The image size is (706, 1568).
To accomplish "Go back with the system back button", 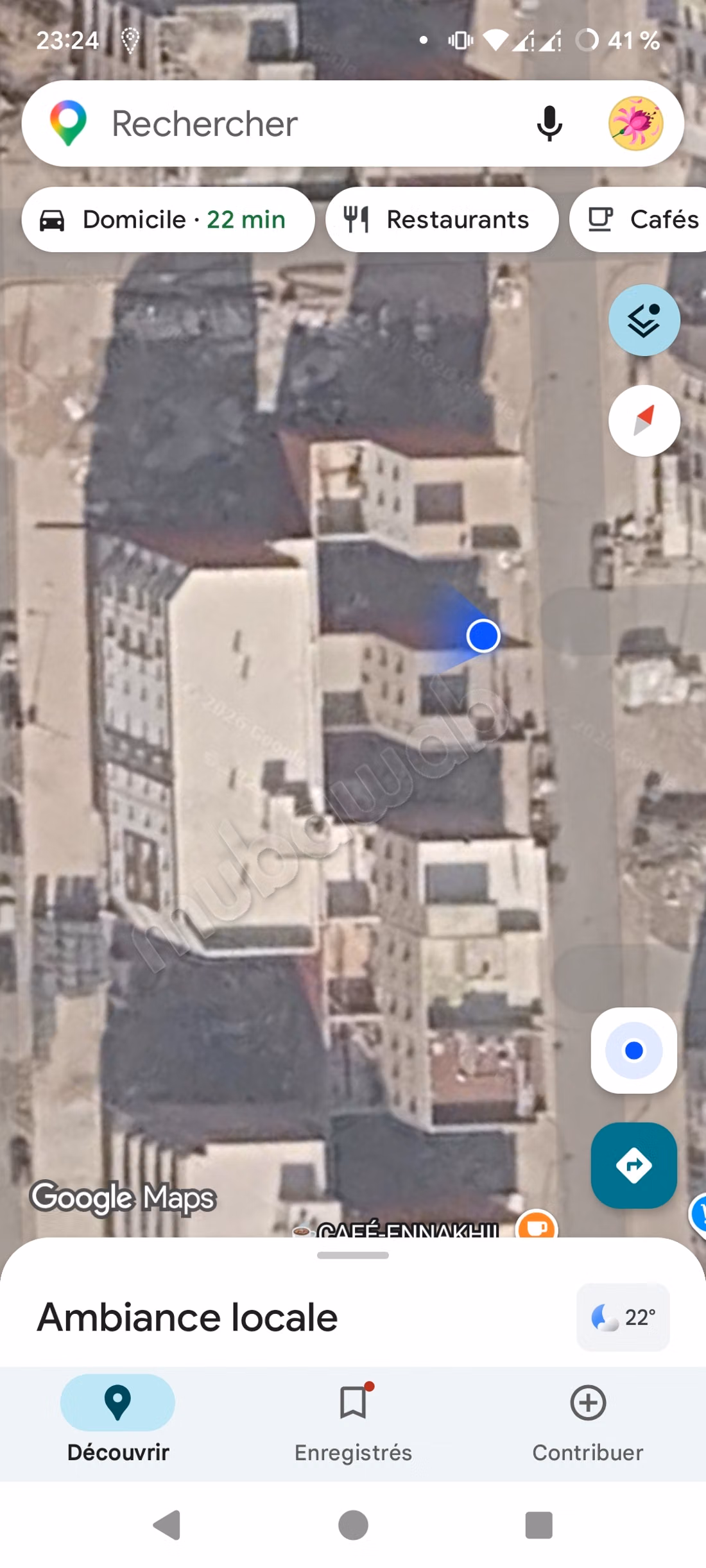I will pyautogui.click(x=167, y=1525).
